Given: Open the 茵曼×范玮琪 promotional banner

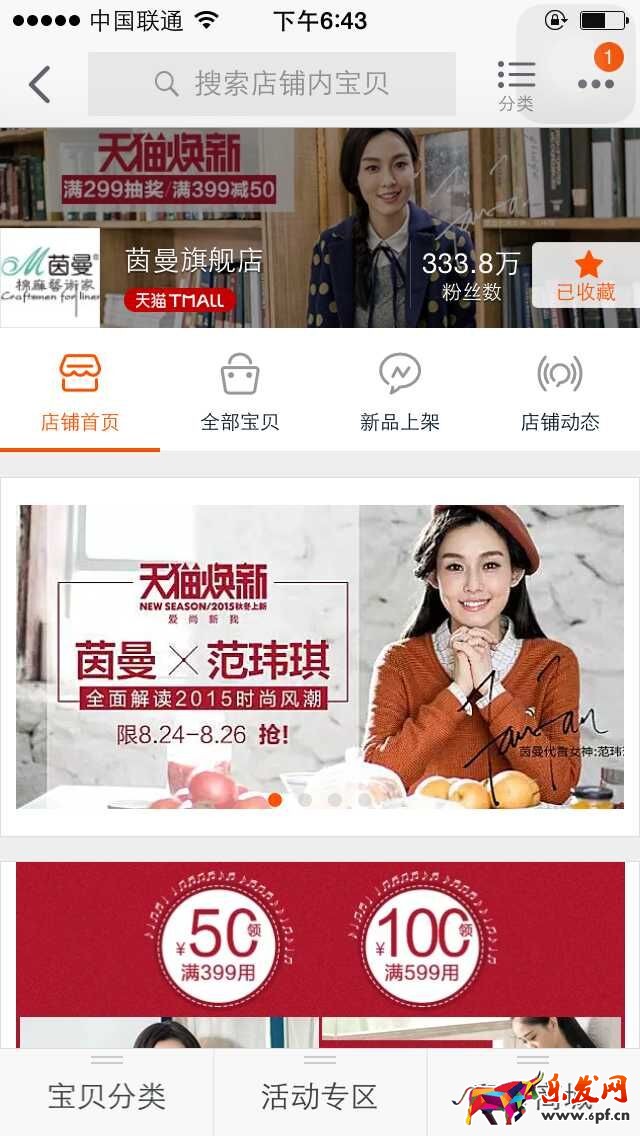Looking at the screenshot, I should coord(320,657).
